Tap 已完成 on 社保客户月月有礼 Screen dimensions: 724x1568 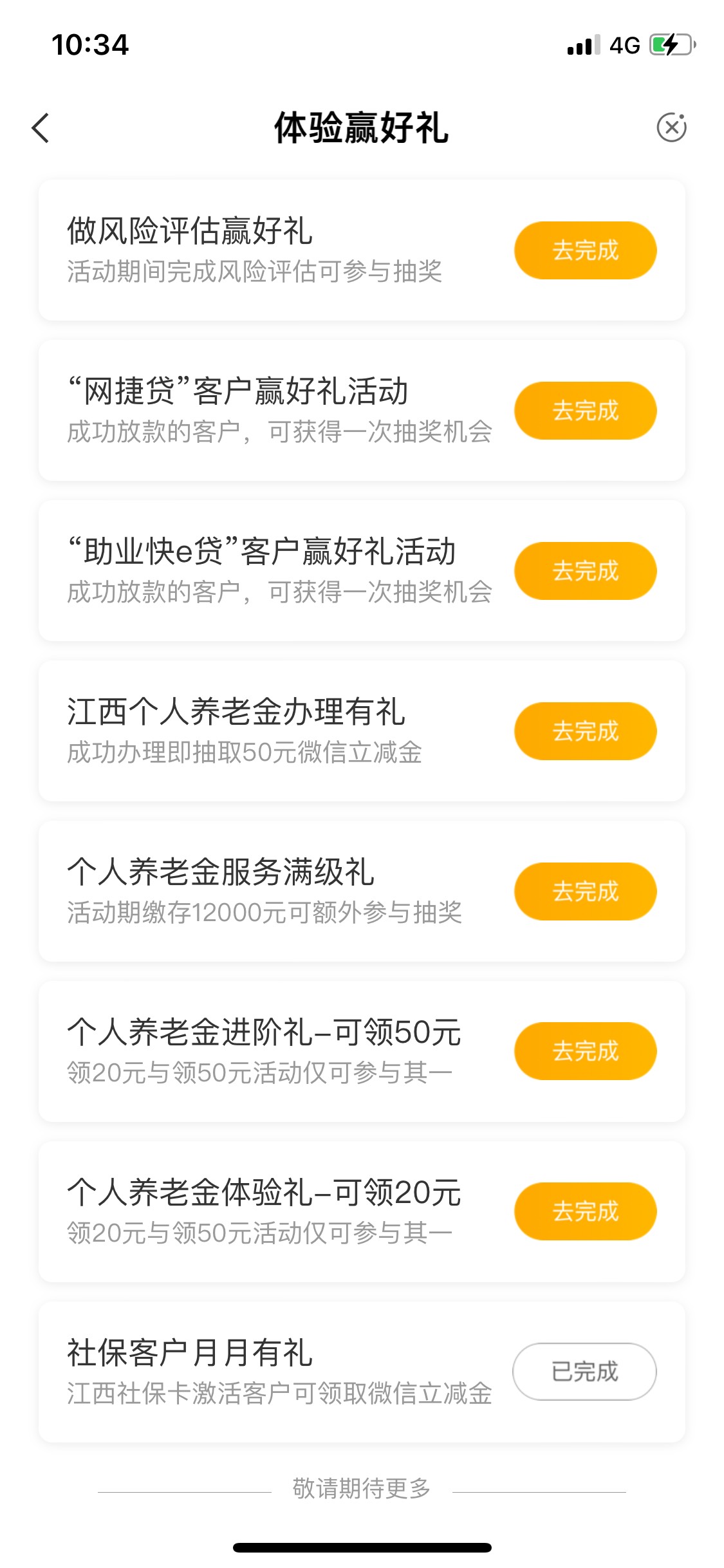pos(584,1372)
